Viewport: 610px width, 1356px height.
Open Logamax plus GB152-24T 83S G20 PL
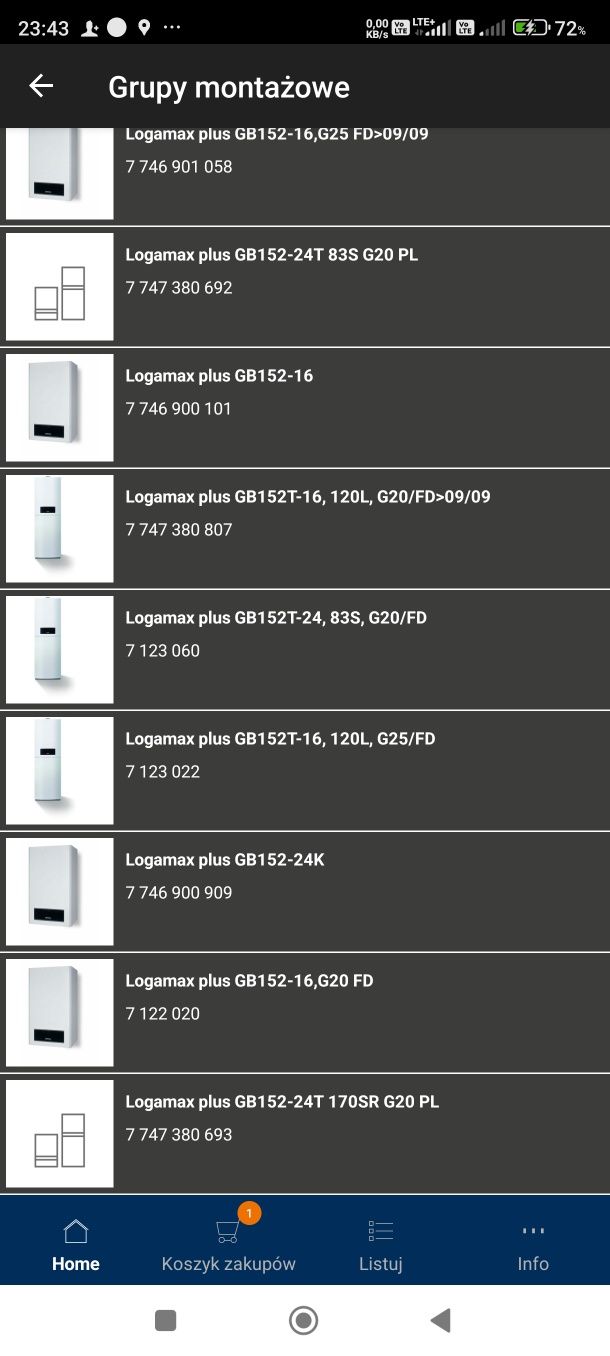305,287
